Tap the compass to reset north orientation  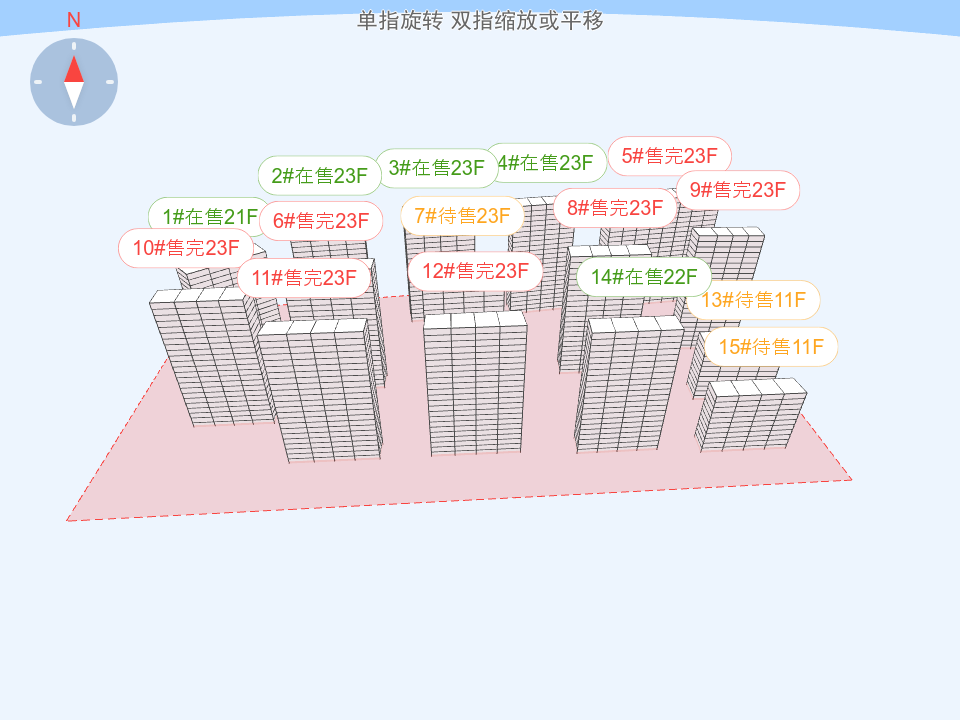[x=74, y=82]
